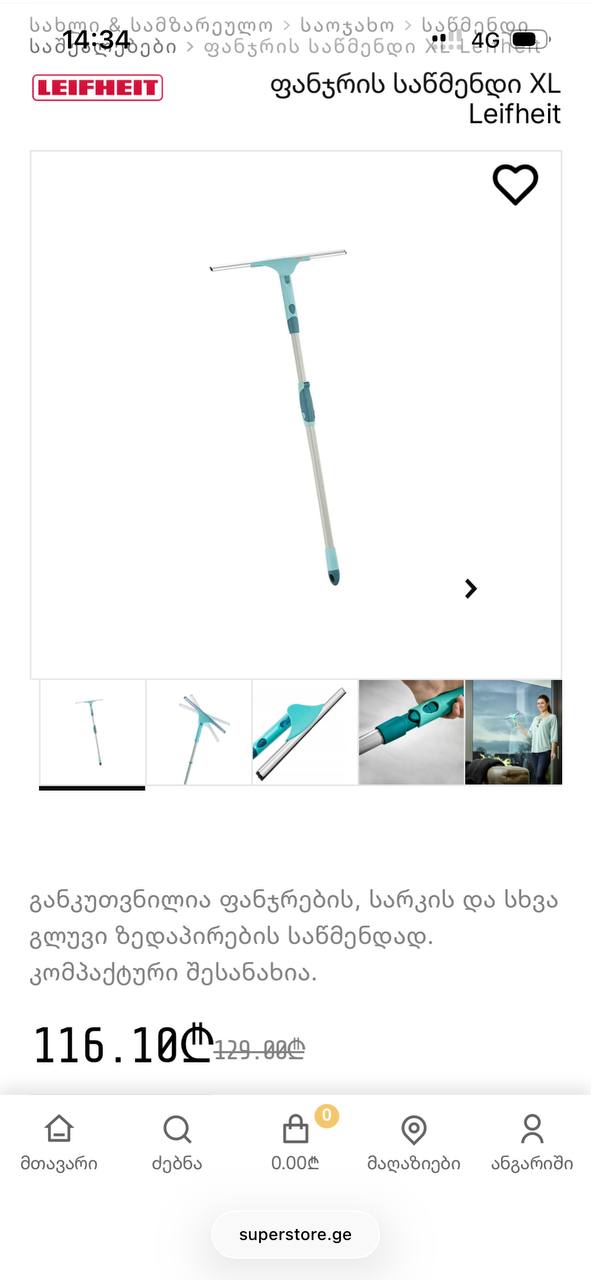Switch to the მაღაზიები stores tab
This screenshot has width=591, height=1280.
[x=414, y=1143]
